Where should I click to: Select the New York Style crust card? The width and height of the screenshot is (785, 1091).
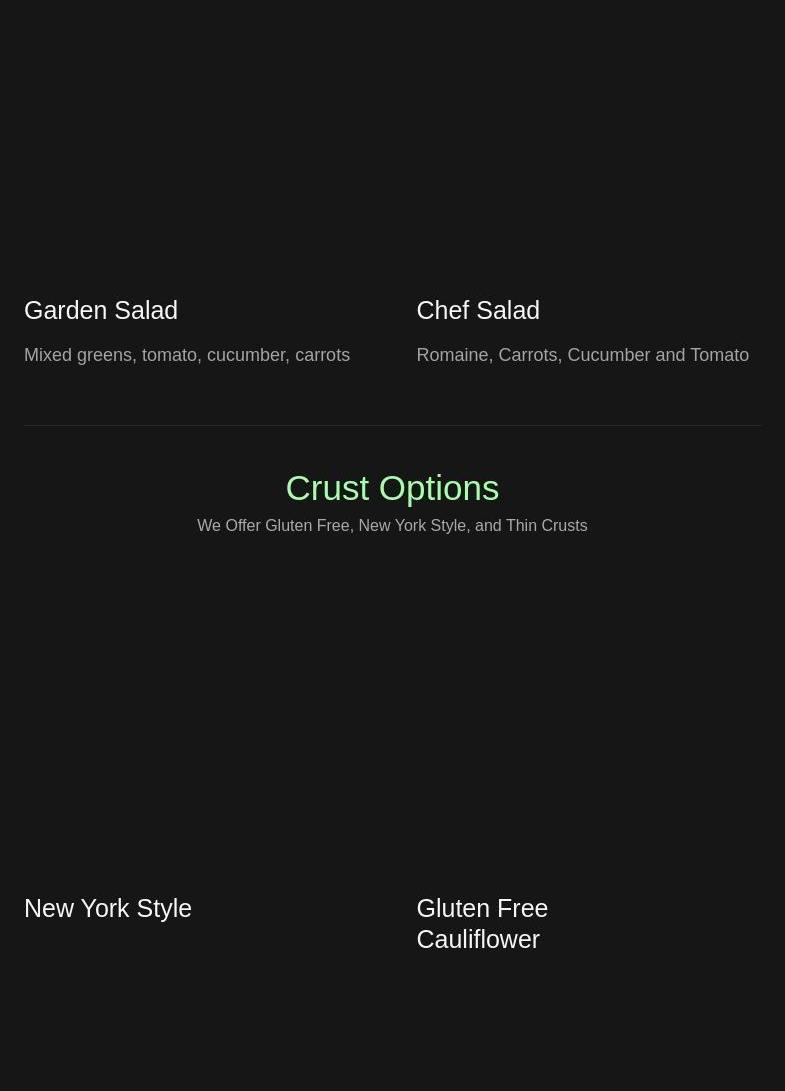(x=108, y=908)
